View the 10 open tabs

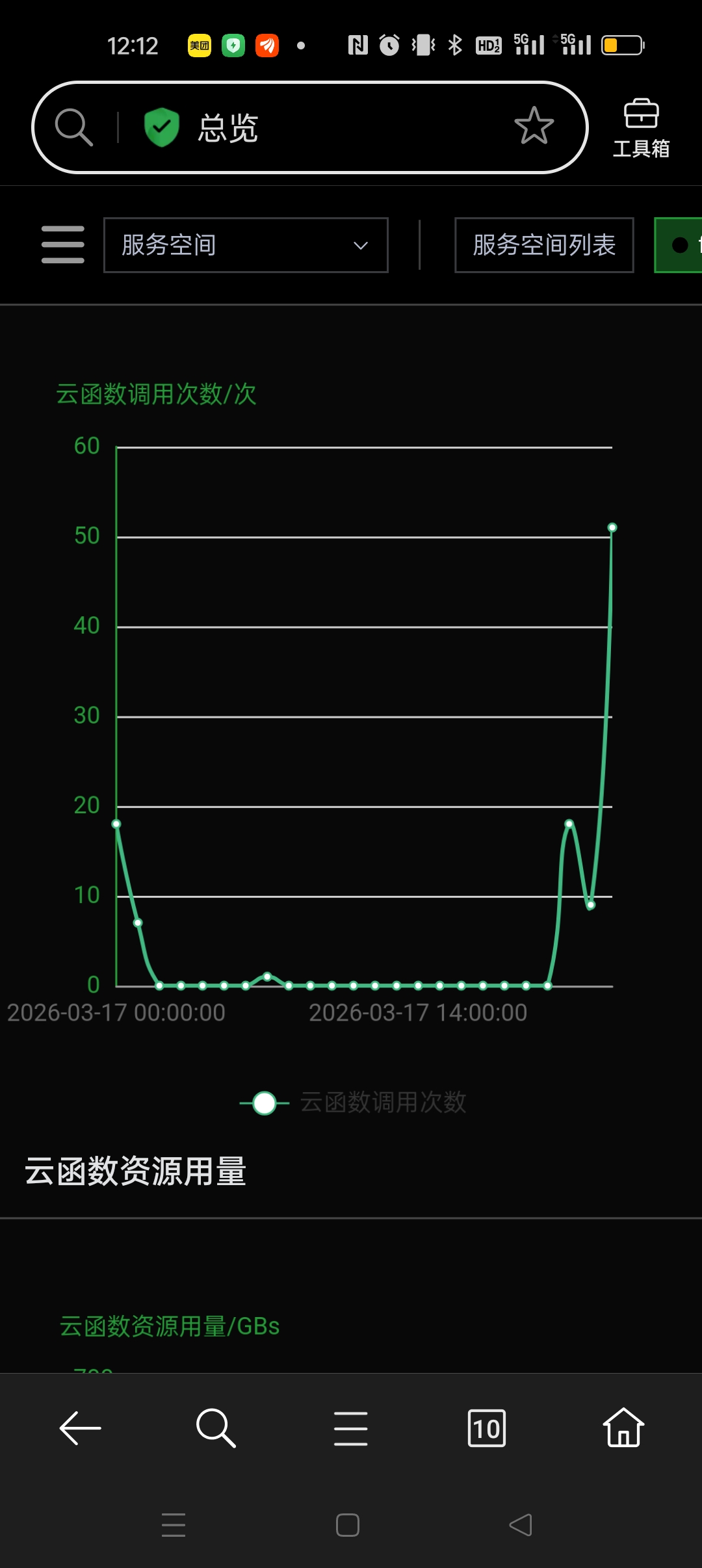tap(487, 1428)
